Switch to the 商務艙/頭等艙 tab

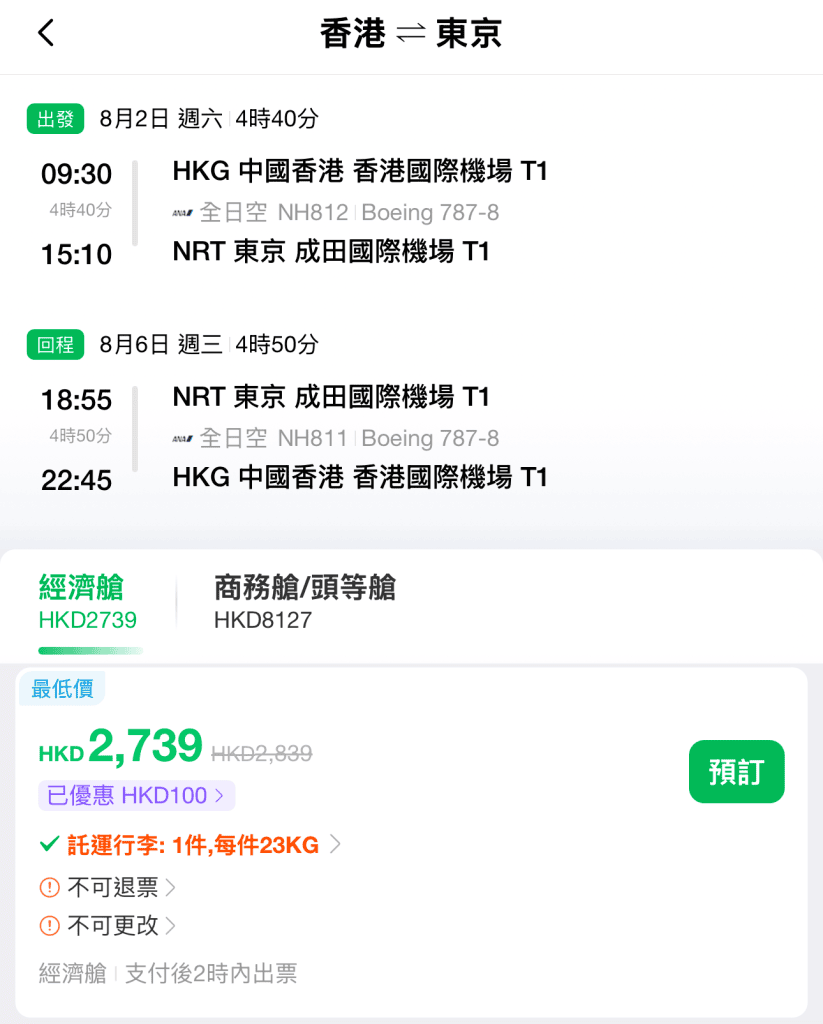pos(304,603)
